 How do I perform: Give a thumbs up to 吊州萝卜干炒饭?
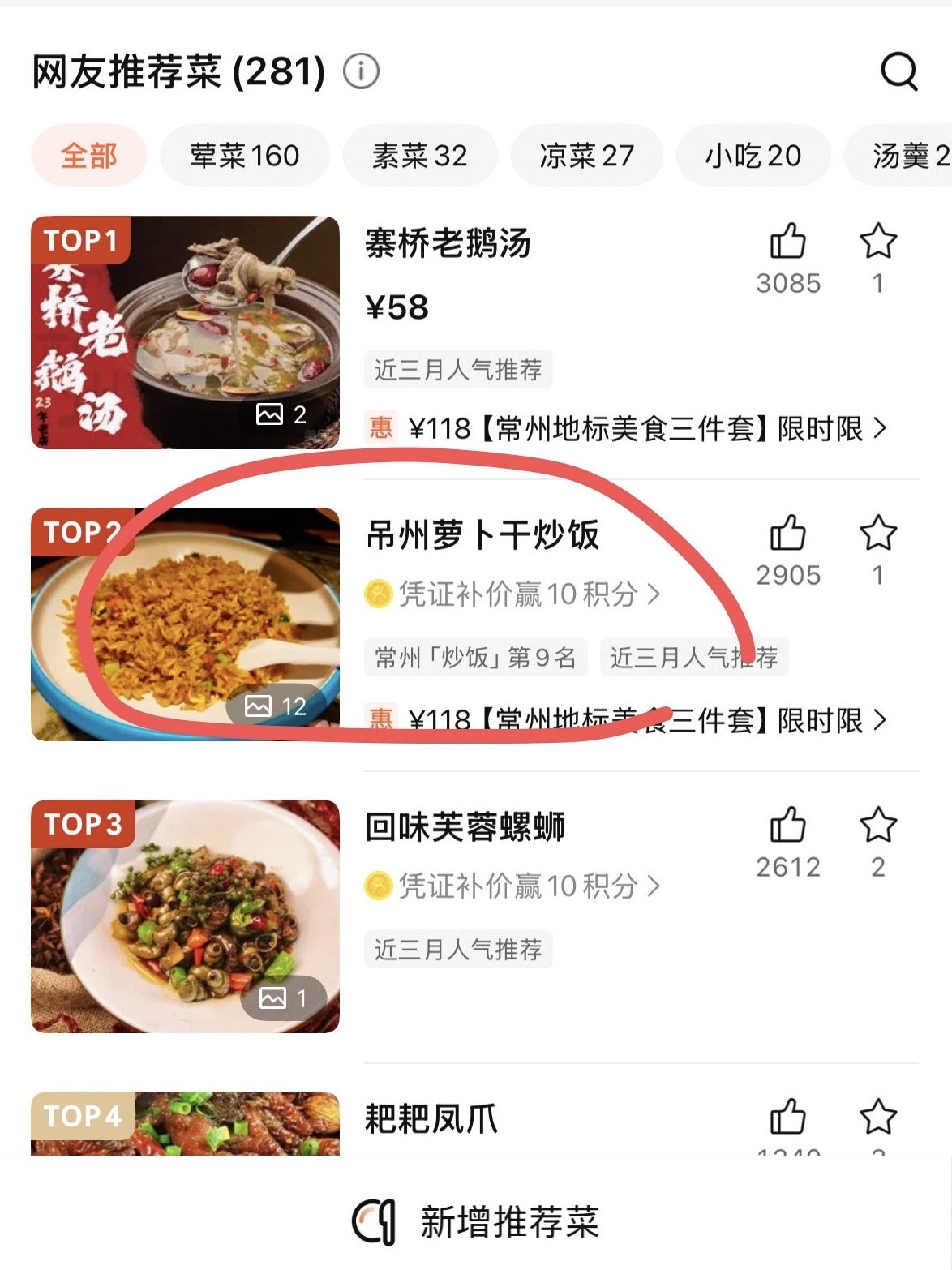[x=787, y=534]
